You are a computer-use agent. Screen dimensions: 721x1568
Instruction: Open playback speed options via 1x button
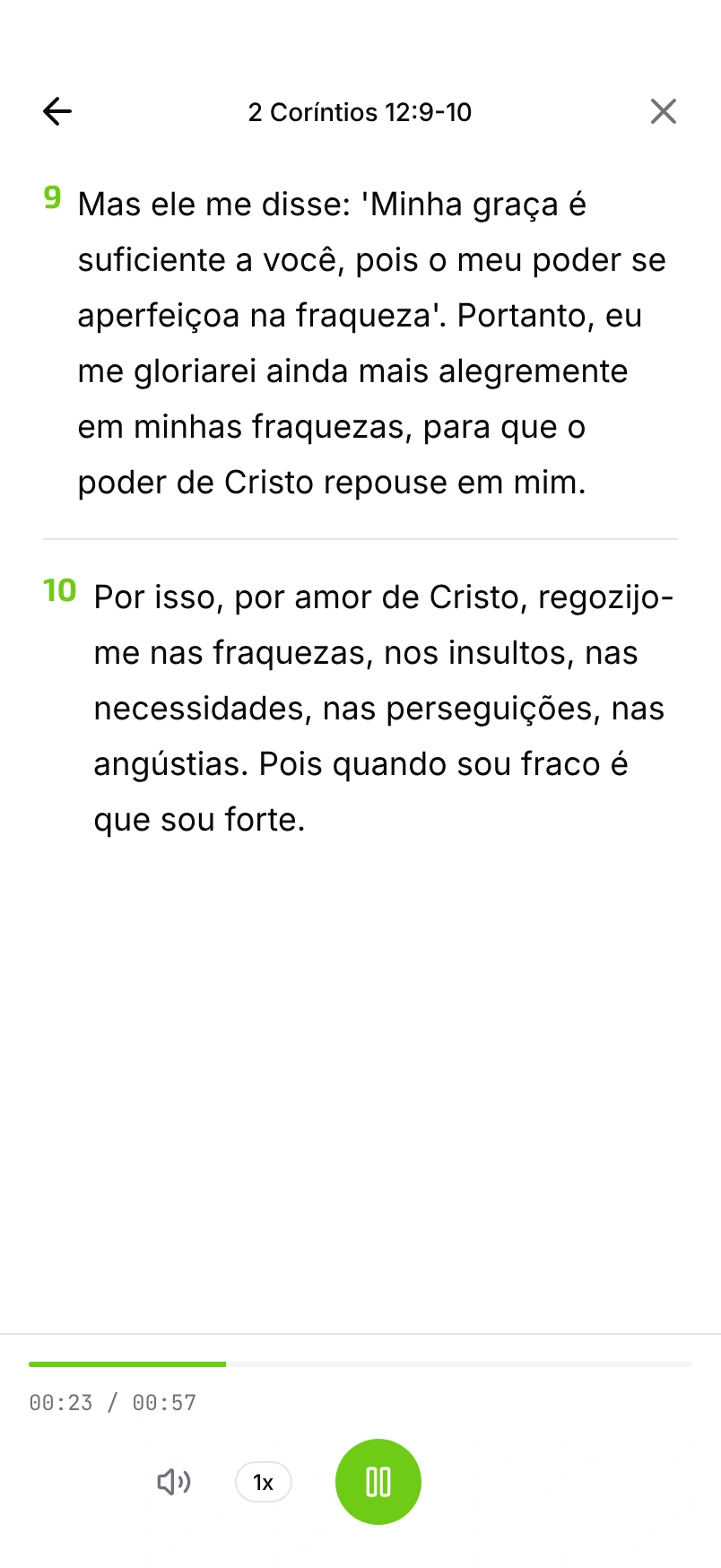(262, 1482)
